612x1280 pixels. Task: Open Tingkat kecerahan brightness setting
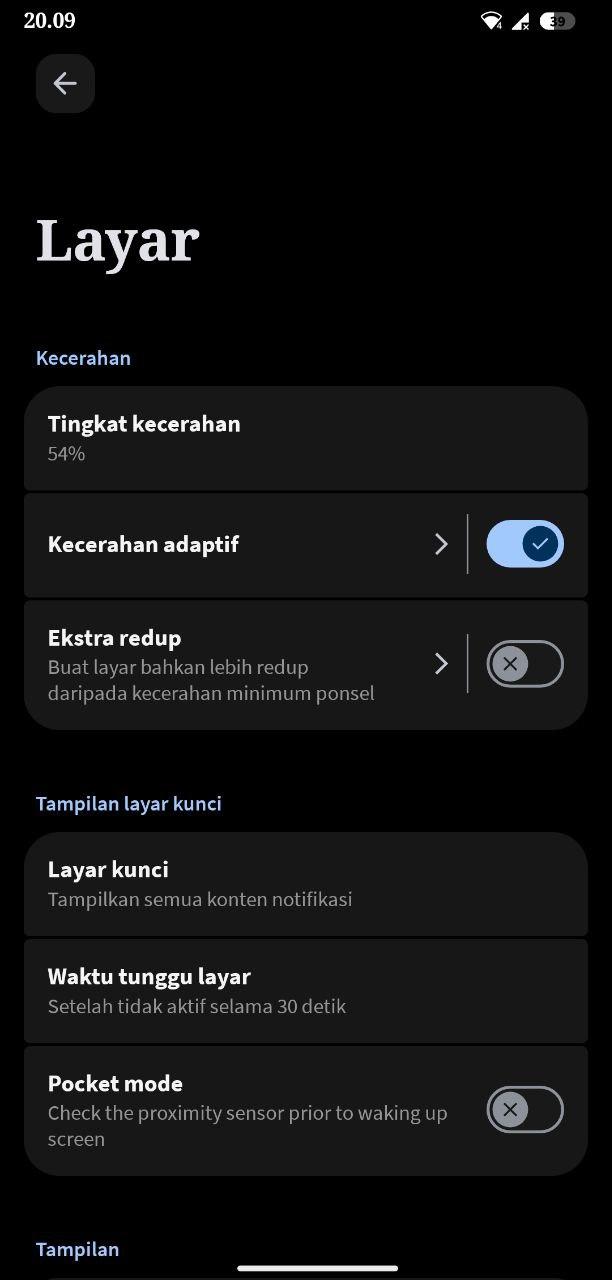coord(305,438)
